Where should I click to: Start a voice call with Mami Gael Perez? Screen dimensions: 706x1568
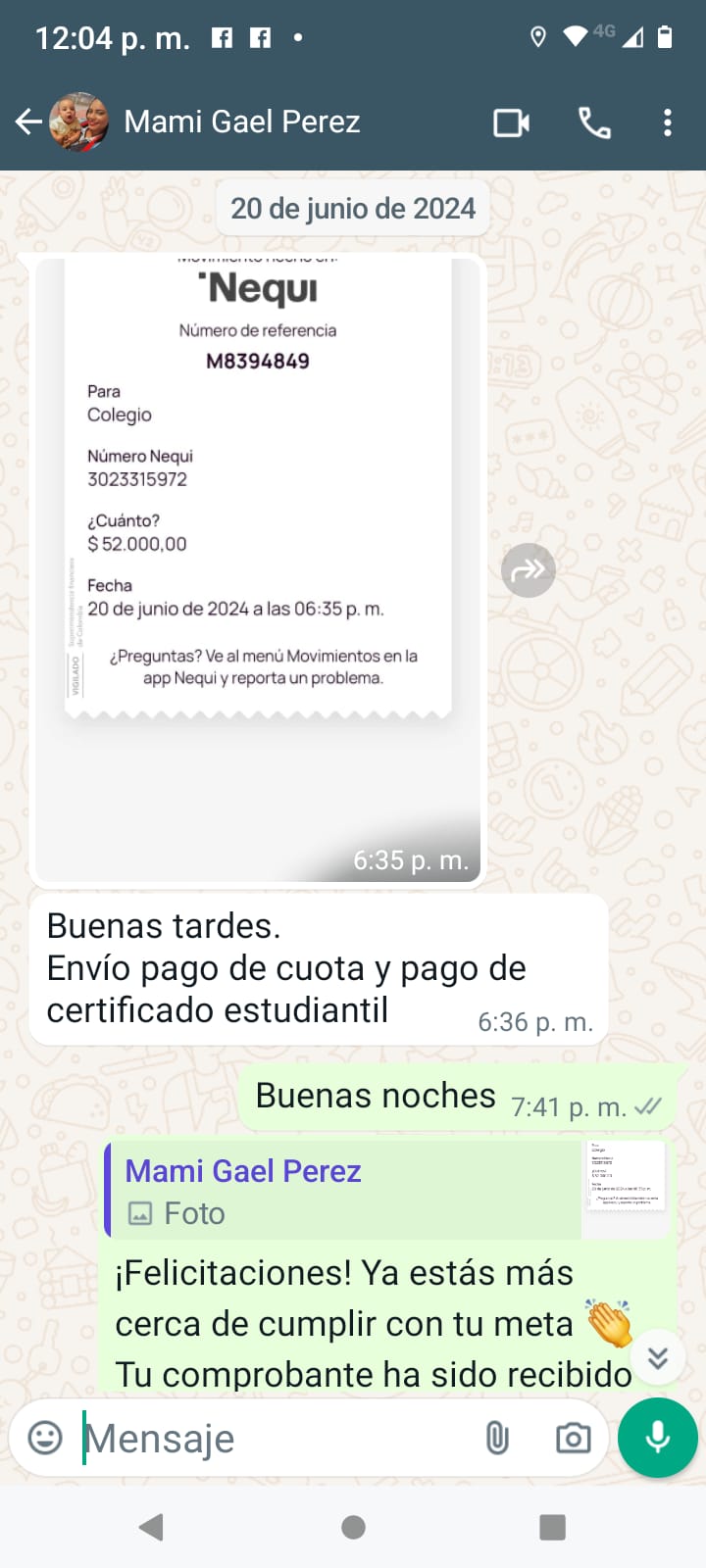click(x=594, y=122)
